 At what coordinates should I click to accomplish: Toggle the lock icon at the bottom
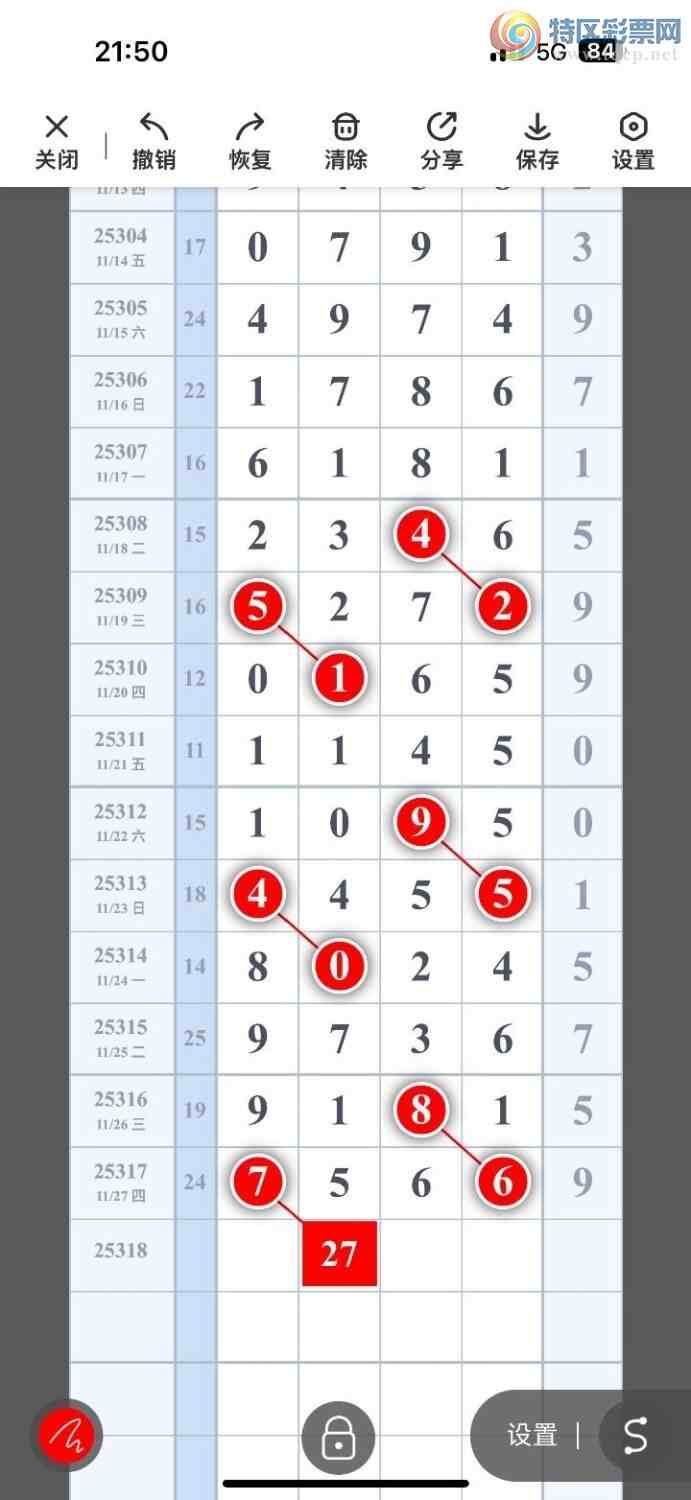(x=338, y=1438)
